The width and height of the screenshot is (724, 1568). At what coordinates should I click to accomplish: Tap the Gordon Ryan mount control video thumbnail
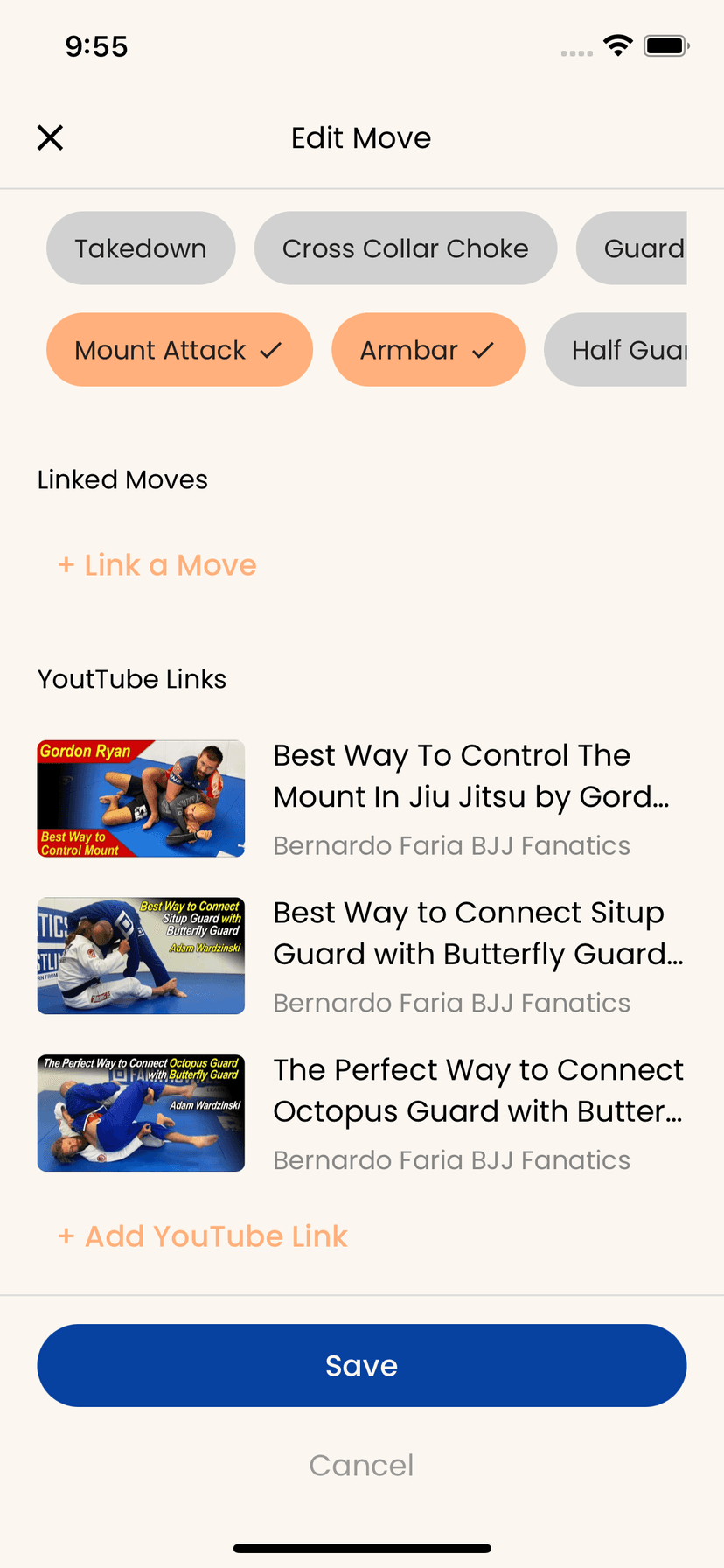click(141, 798)
